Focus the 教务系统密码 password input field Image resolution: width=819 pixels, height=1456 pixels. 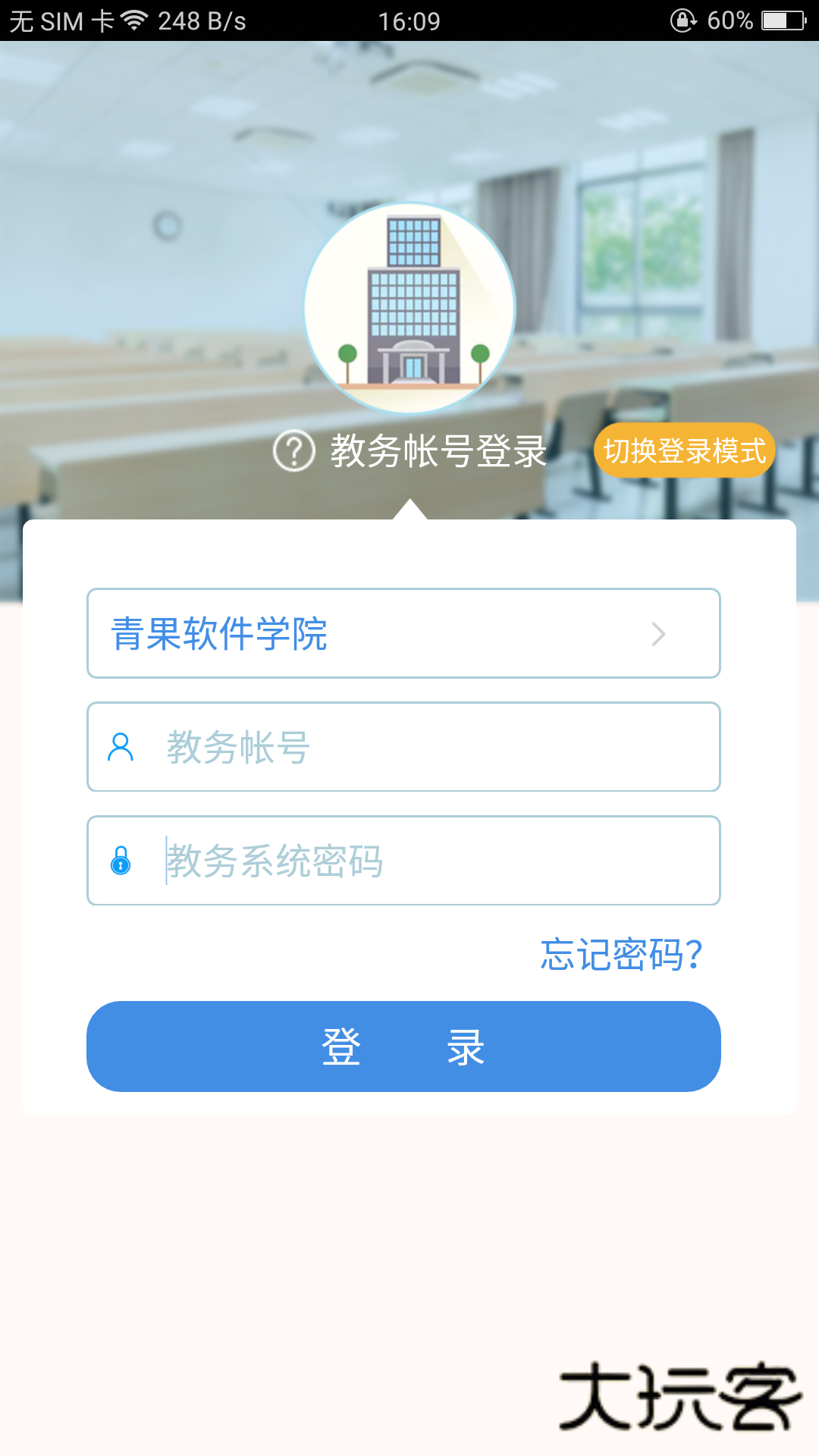pyautogui.click(x=403, y=861)
